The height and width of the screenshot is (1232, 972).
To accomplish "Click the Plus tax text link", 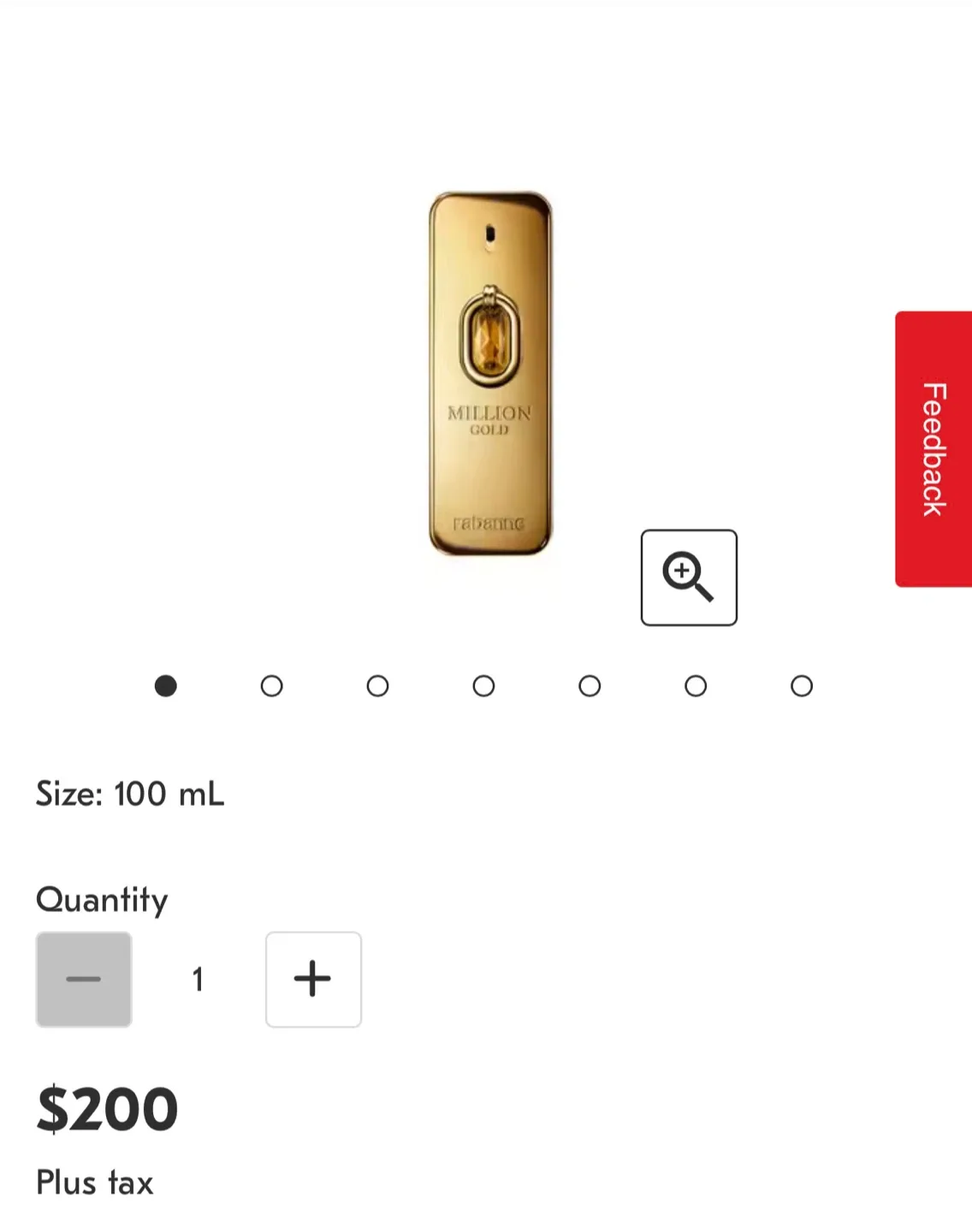I will click(x=94, y=1183).
